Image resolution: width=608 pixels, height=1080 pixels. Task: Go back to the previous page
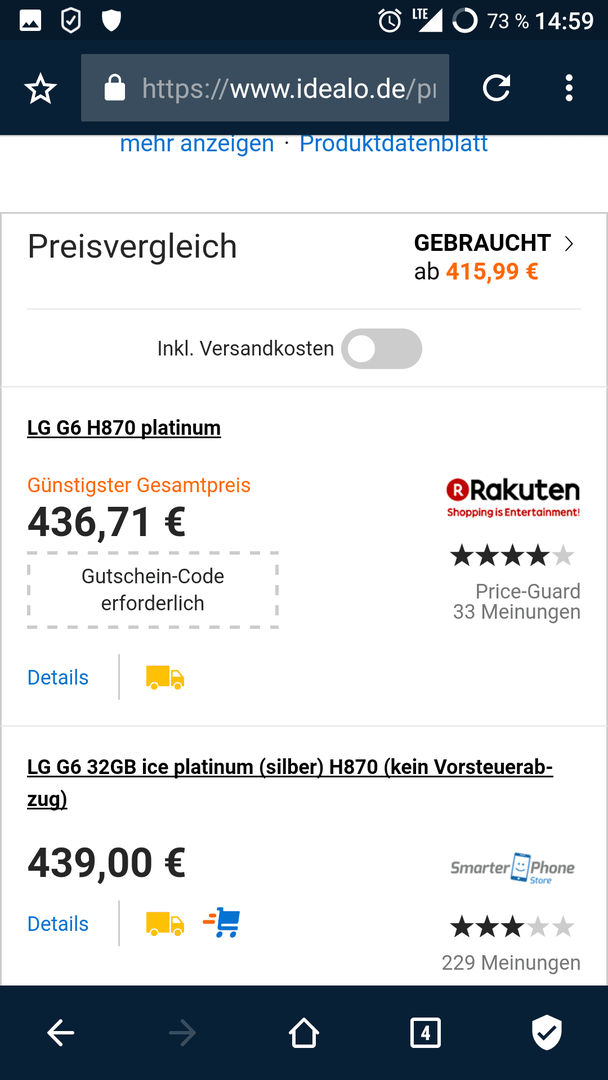(x=61, y=1032)
